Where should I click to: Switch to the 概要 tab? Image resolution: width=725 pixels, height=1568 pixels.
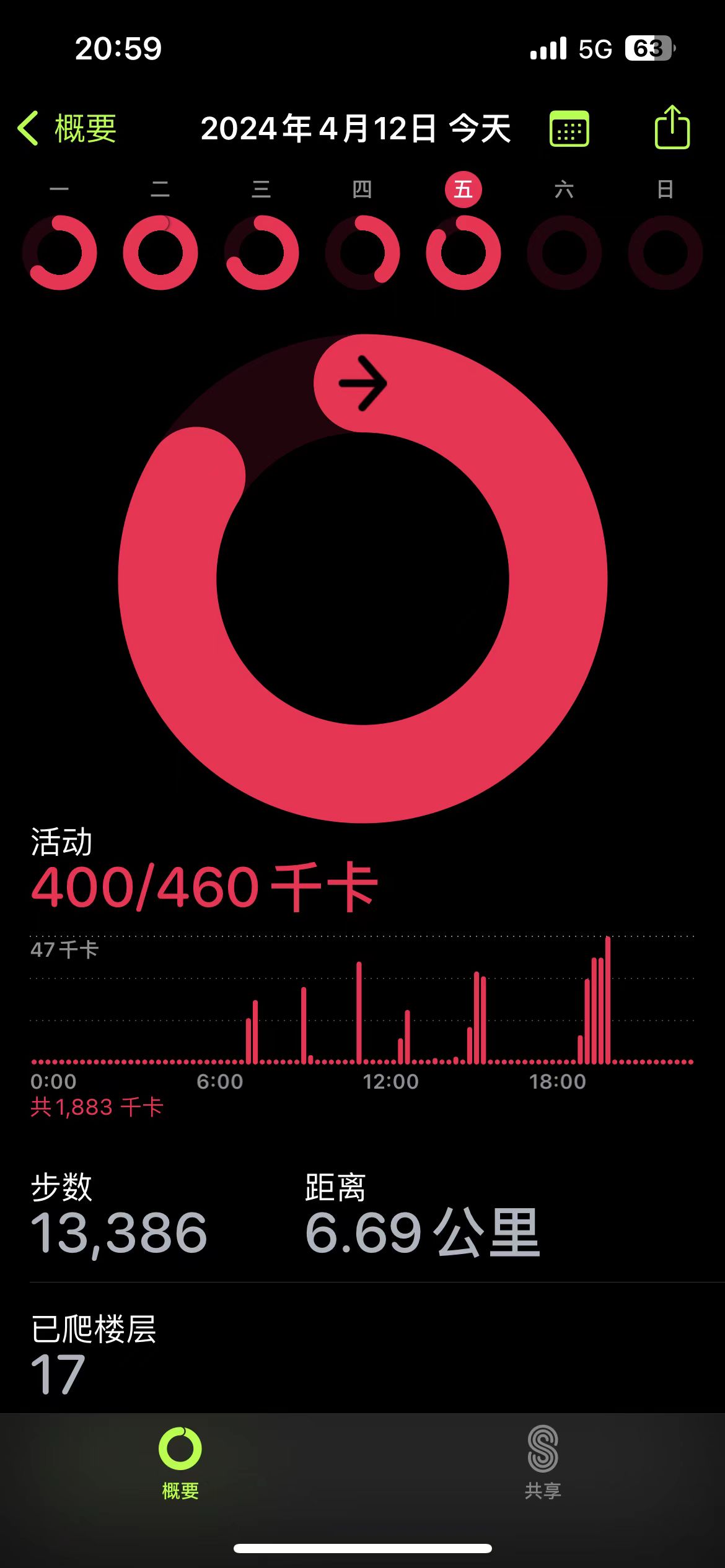pos(180,1463)
